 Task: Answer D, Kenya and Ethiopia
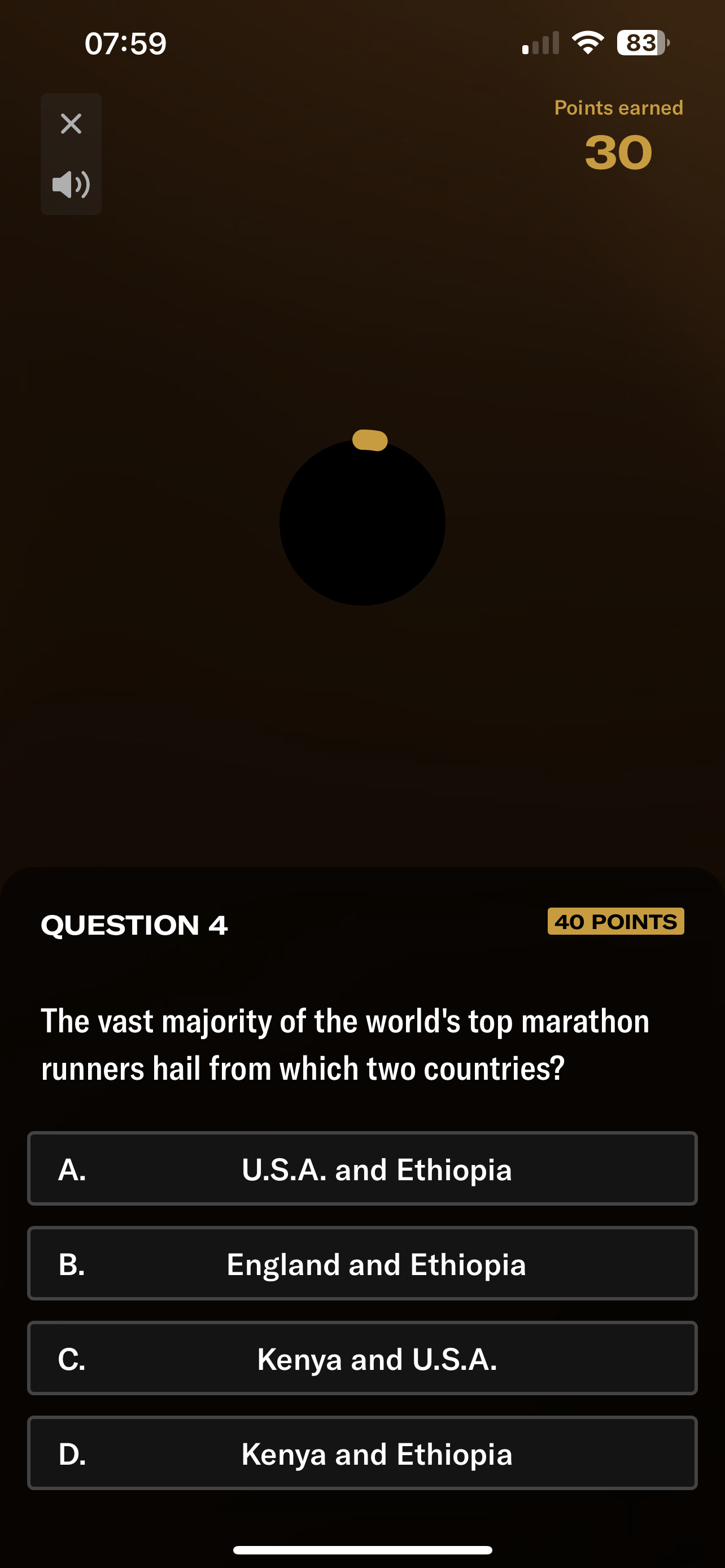point(362,1453)
